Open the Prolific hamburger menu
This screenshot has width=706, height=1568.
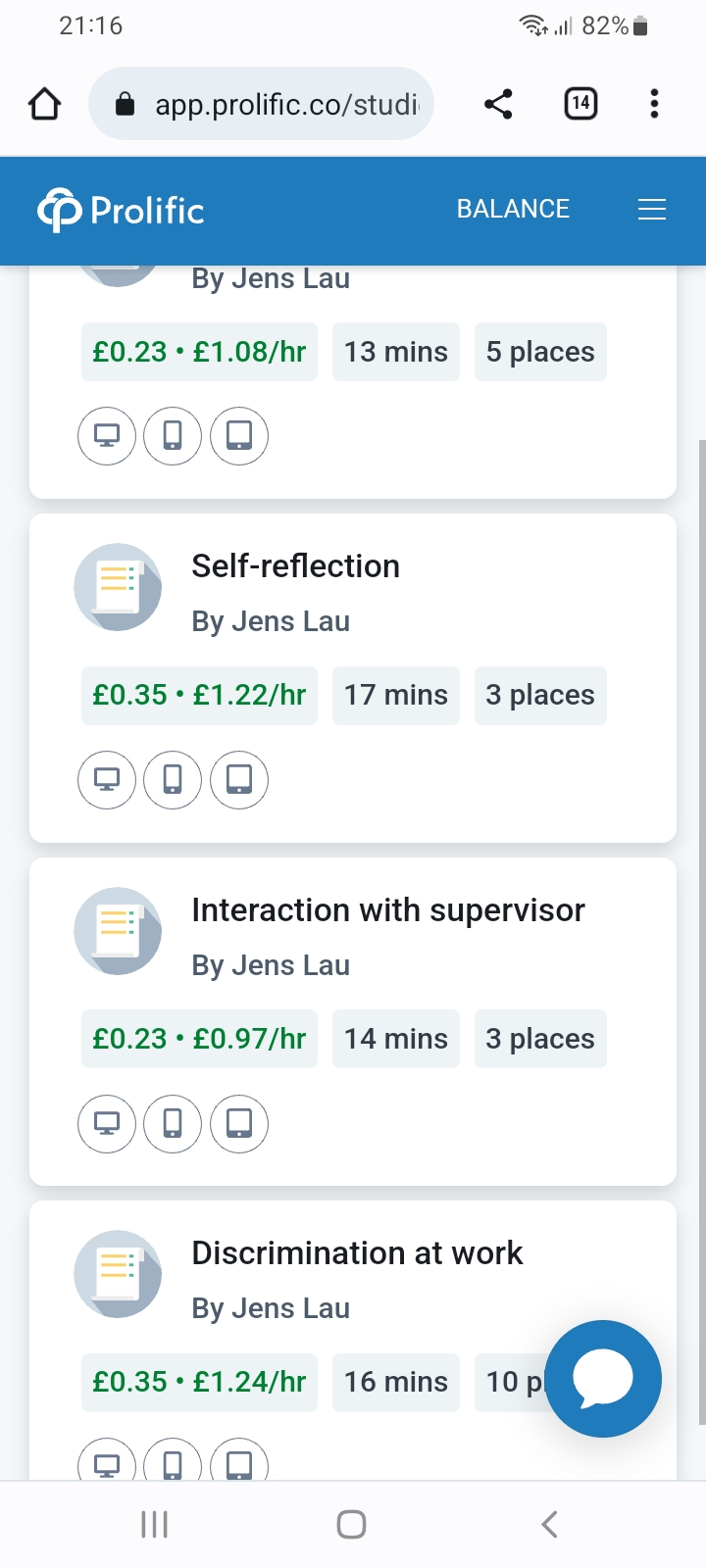[x=652, y=209]
